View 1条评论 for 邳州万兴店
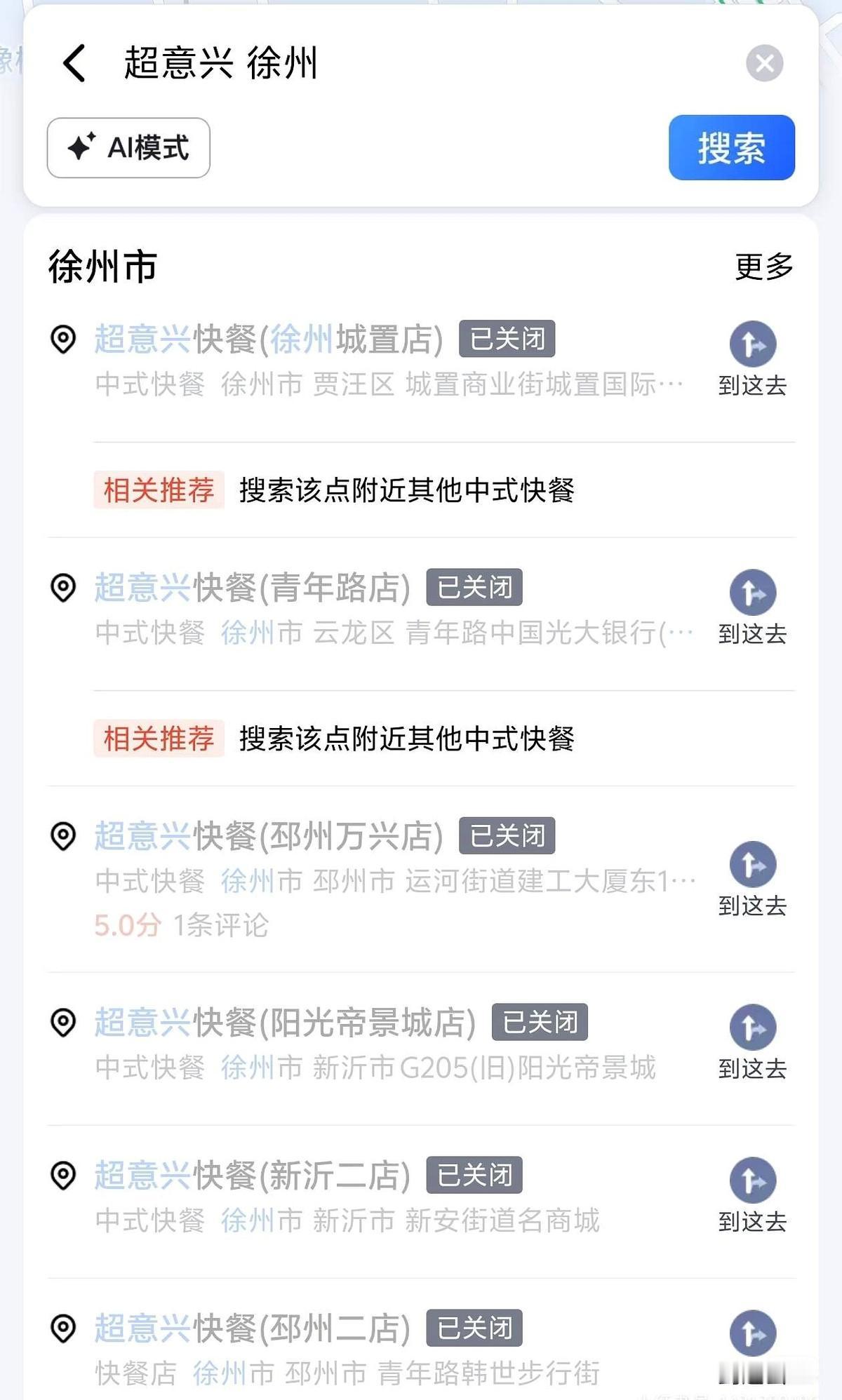Image resolution: width=842 pixels, height=1400 pixels. (x=220, y=924)
